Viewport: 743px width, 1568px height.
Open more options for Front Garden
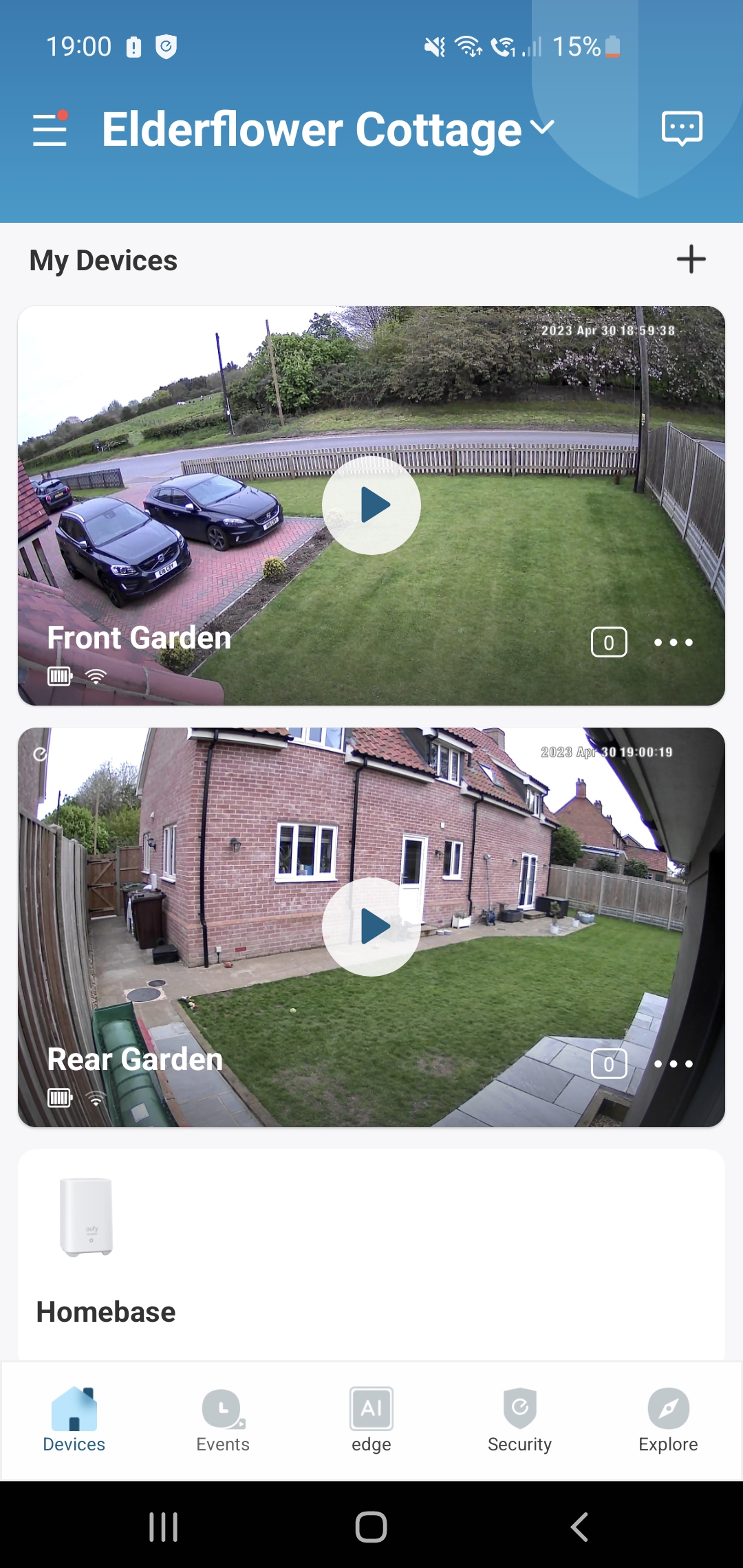coord(673,642)
